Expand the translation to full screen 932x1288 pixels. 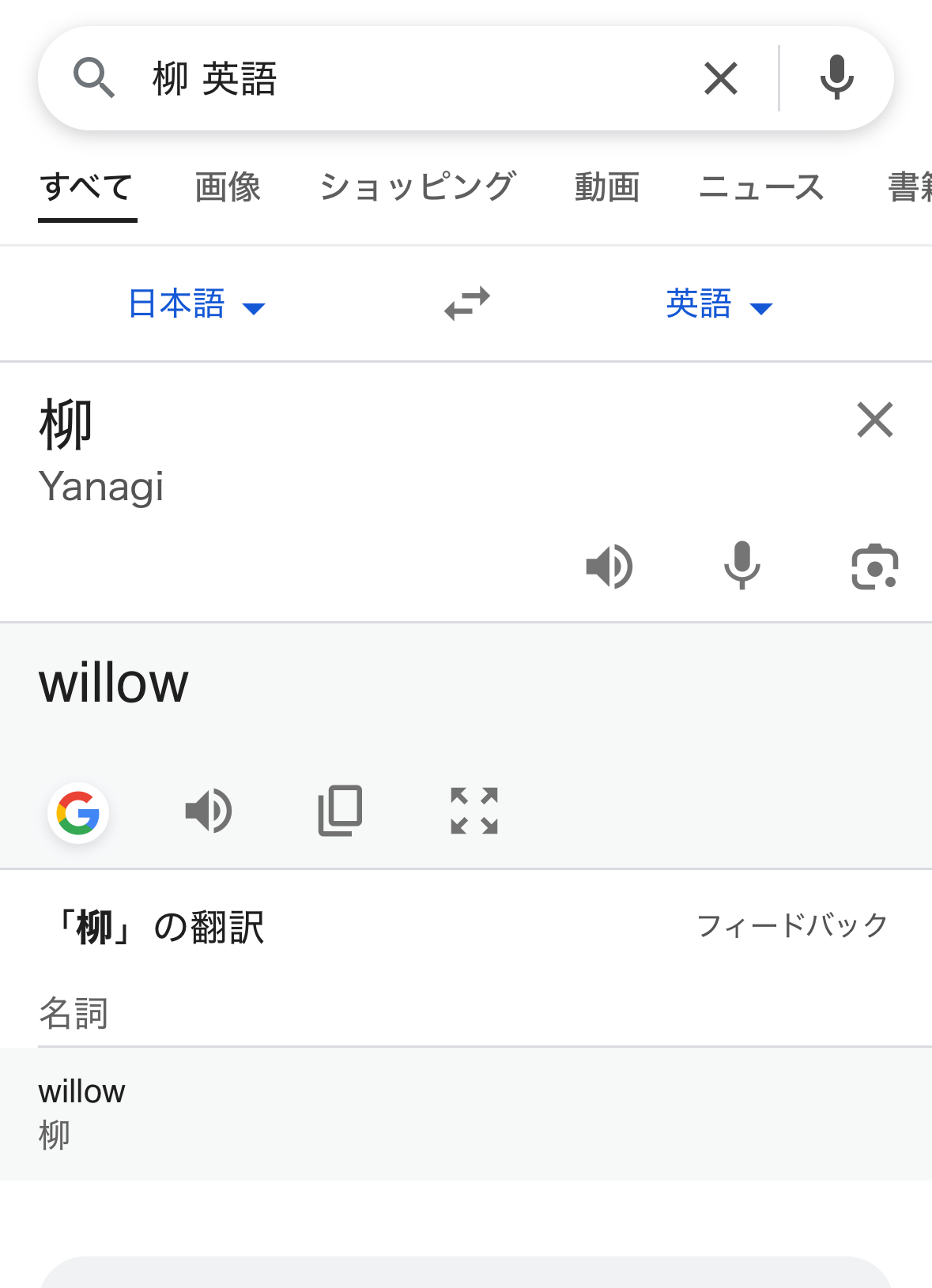474,811
